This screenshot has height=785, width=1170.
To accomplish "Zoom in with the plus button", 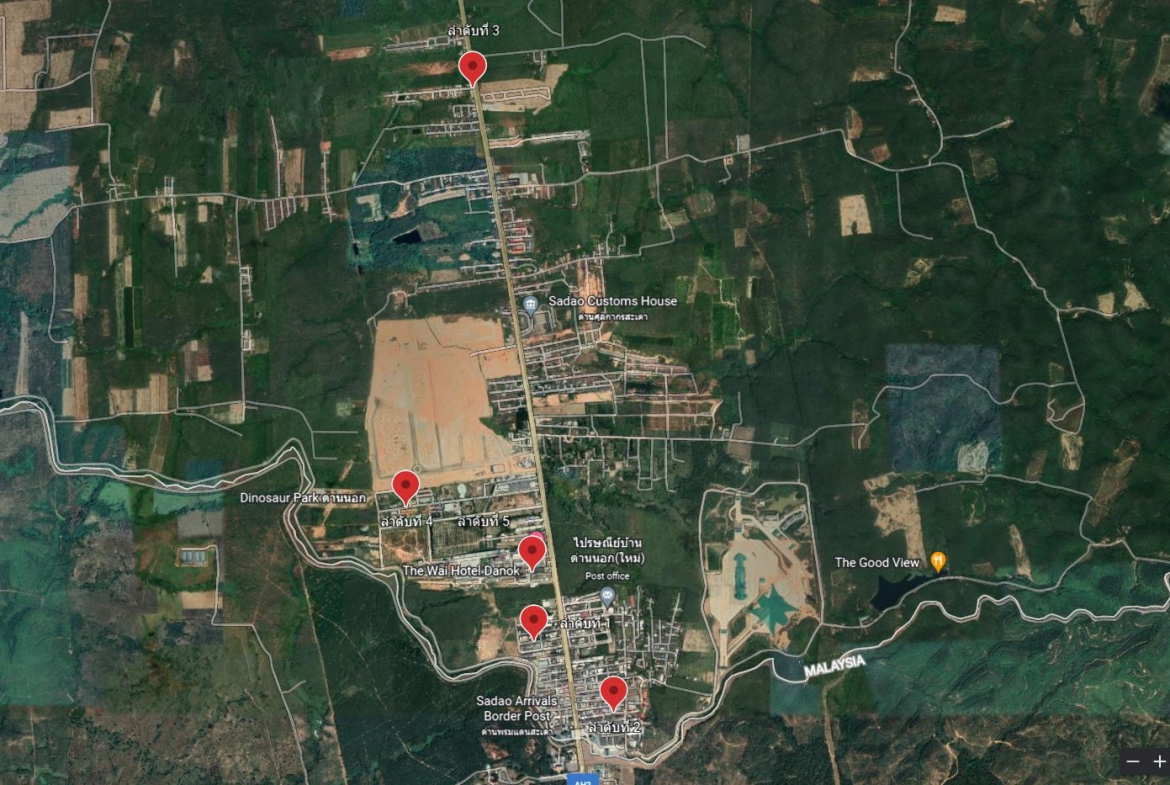I will click(1159, 762).
